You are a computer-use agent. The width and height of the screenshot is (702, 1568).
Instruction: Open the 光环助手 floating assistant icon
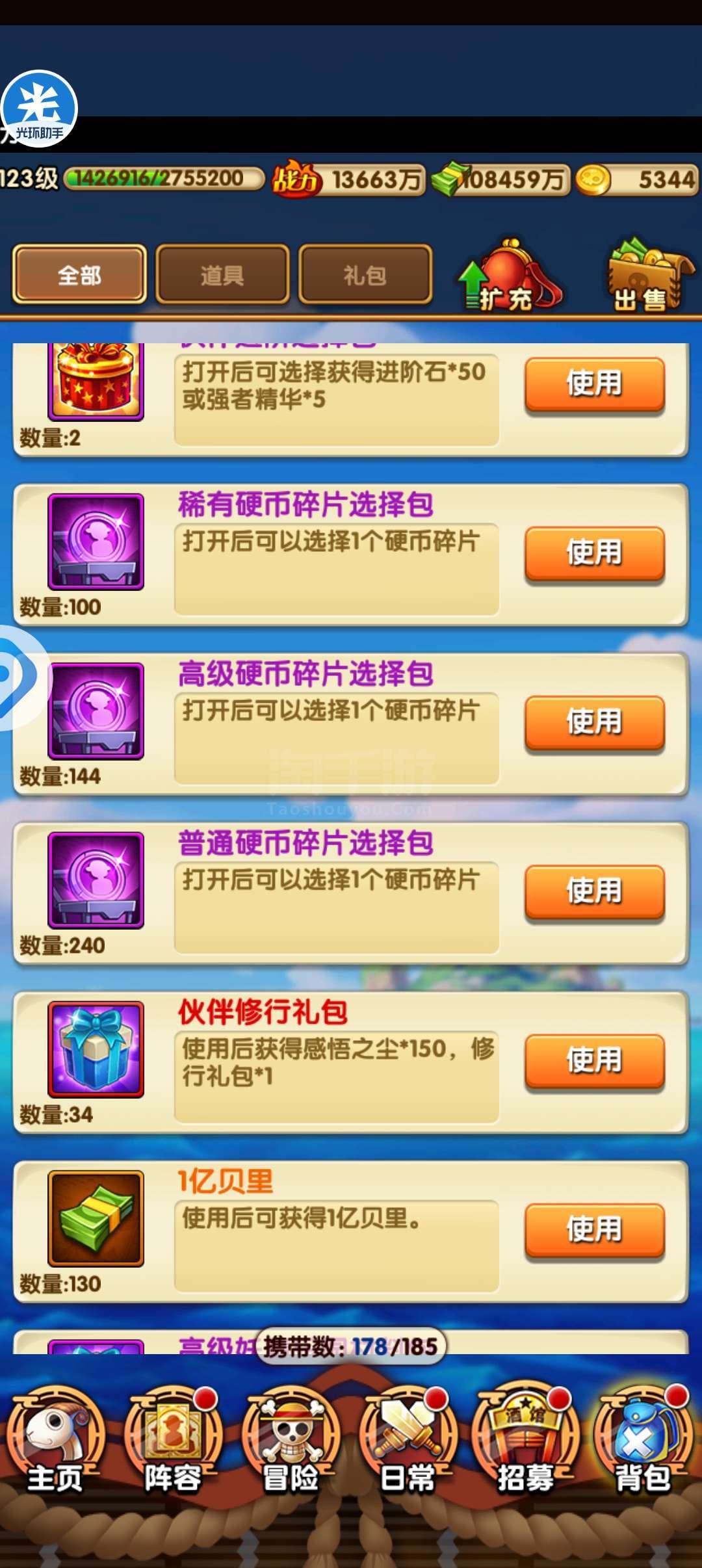pyautogui.click(x=39, y=109)
